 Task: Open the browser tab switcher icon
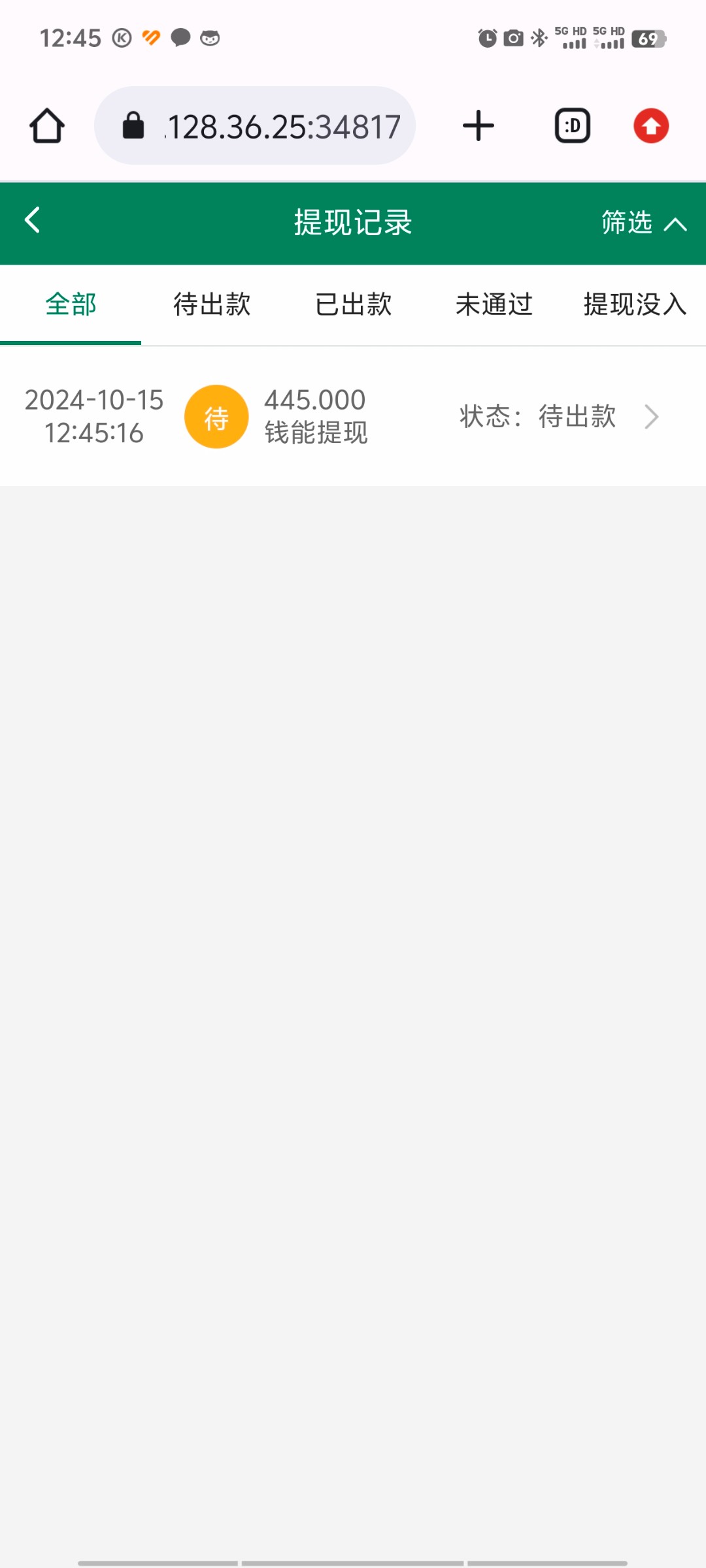(572, 125)
